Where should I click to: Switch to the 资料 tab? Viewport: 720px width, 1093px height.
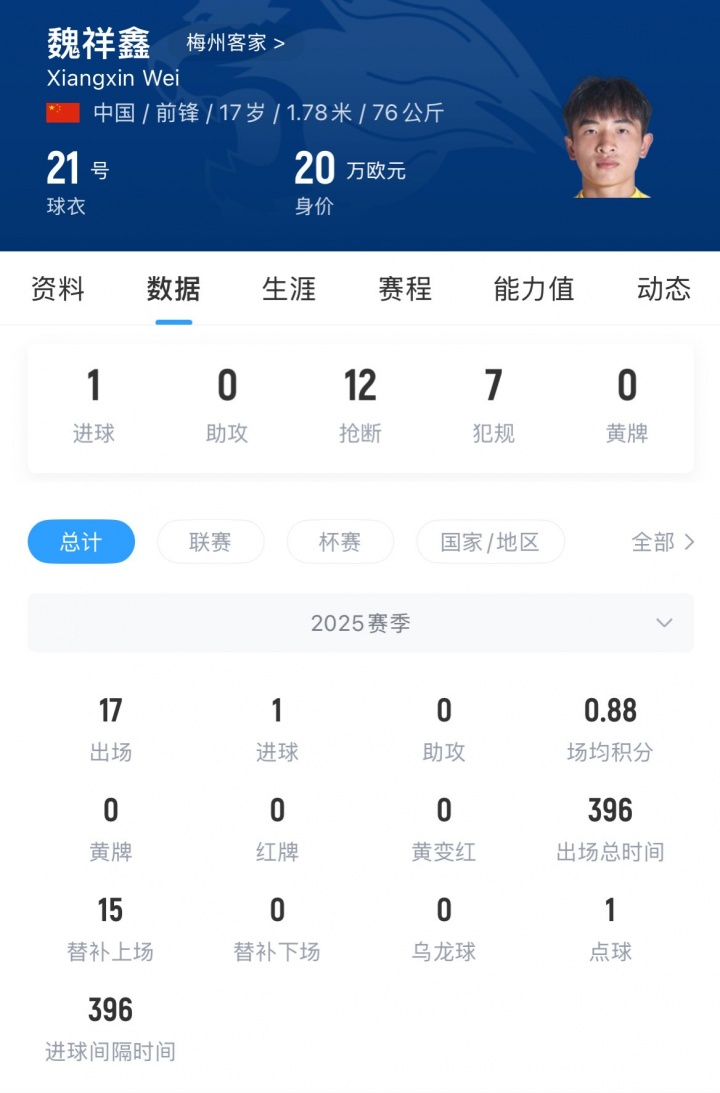click(x=57, y=289)
